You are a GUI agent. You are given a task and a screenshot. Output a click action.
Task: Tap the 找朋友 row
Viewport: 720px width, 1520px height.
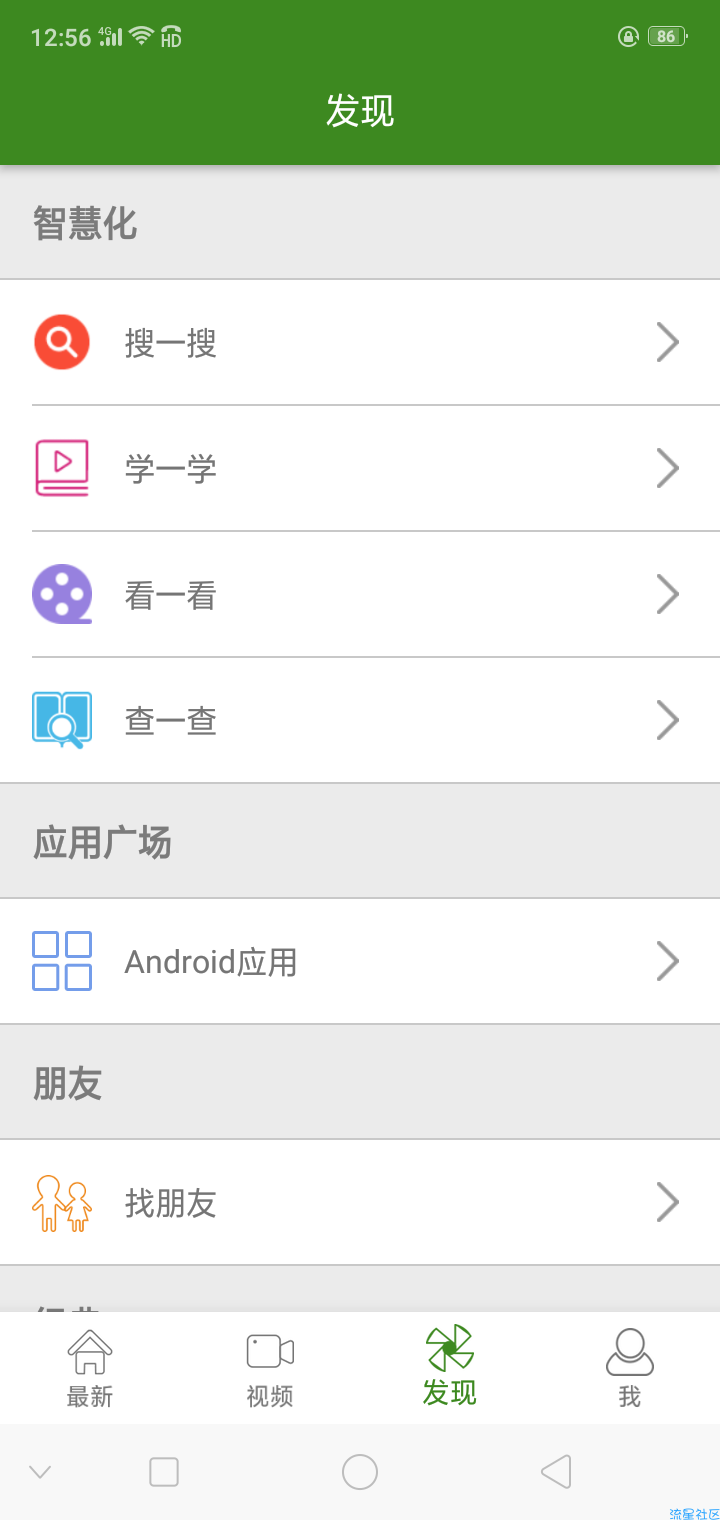[360, 1202]
